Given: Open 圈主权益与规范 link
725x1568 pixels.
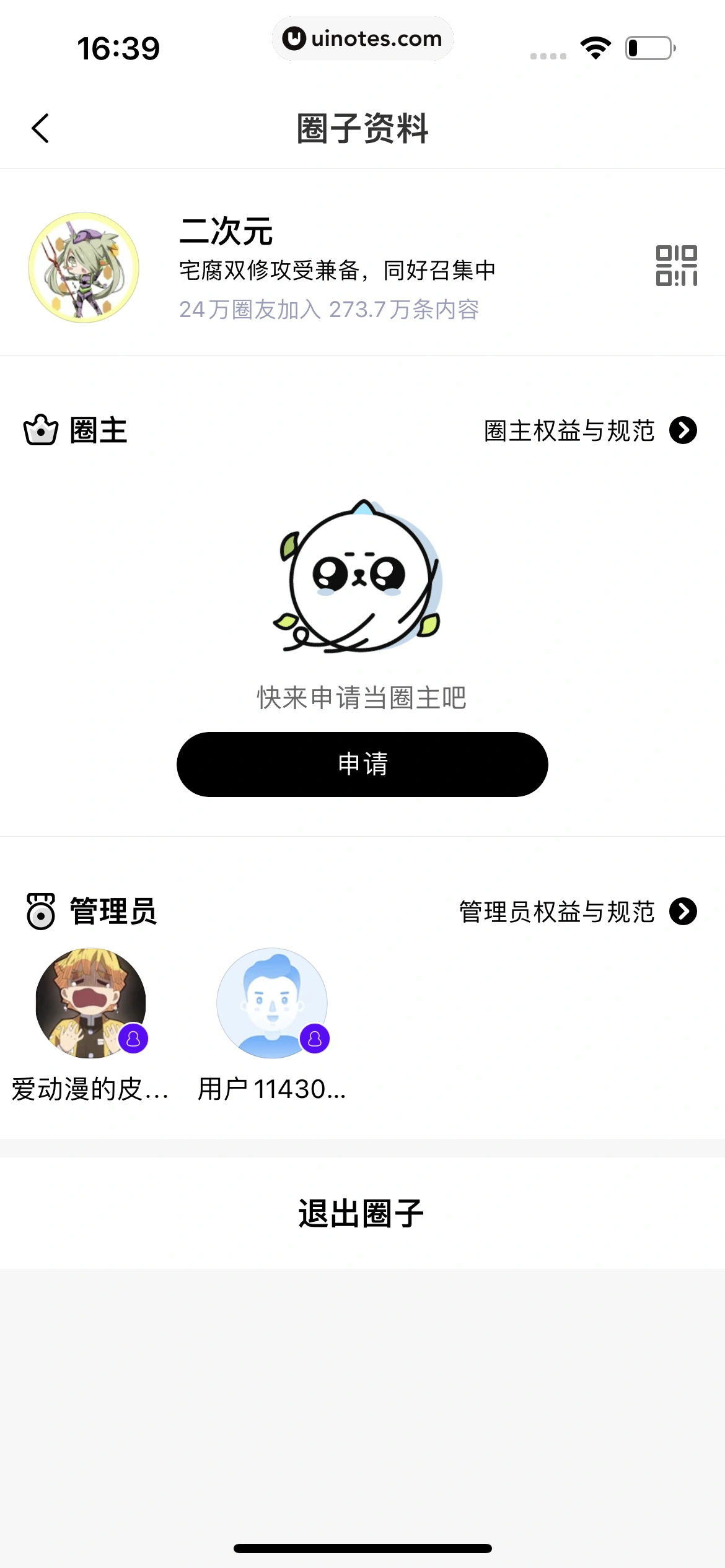Looking at the screenshot, I should pyautogui.click(x=589, y=431).
